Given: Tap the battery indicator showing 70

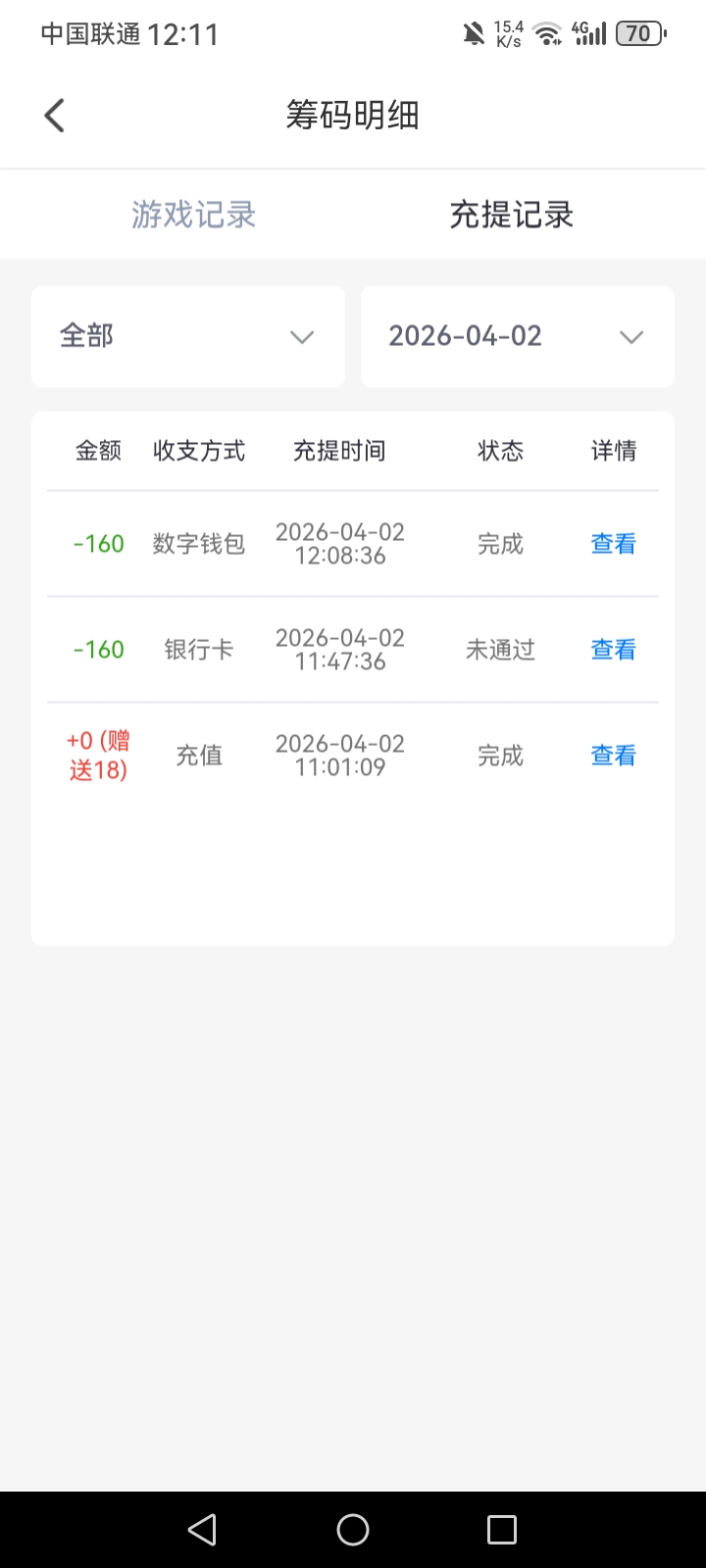Looking at the screenshot, I should (x=638, y=32).
